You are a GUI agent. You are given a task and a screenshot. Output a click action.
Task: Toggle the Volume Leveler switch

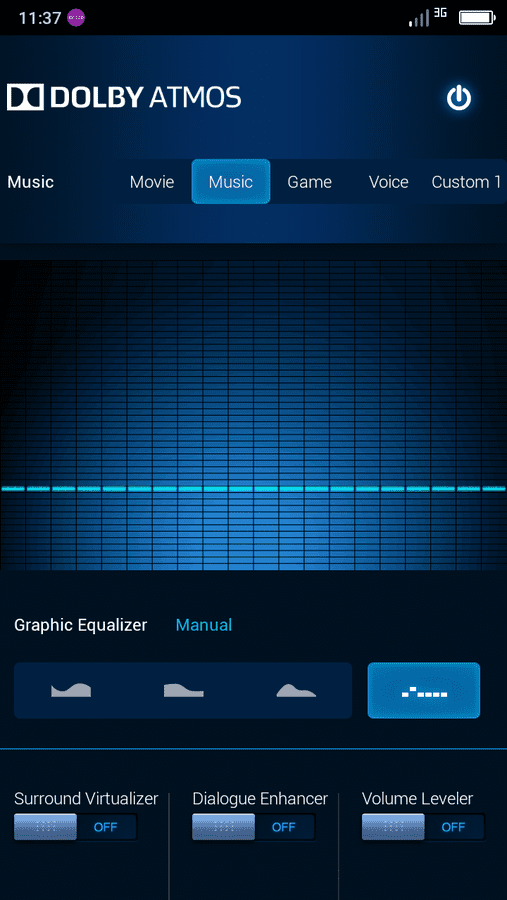424,827
